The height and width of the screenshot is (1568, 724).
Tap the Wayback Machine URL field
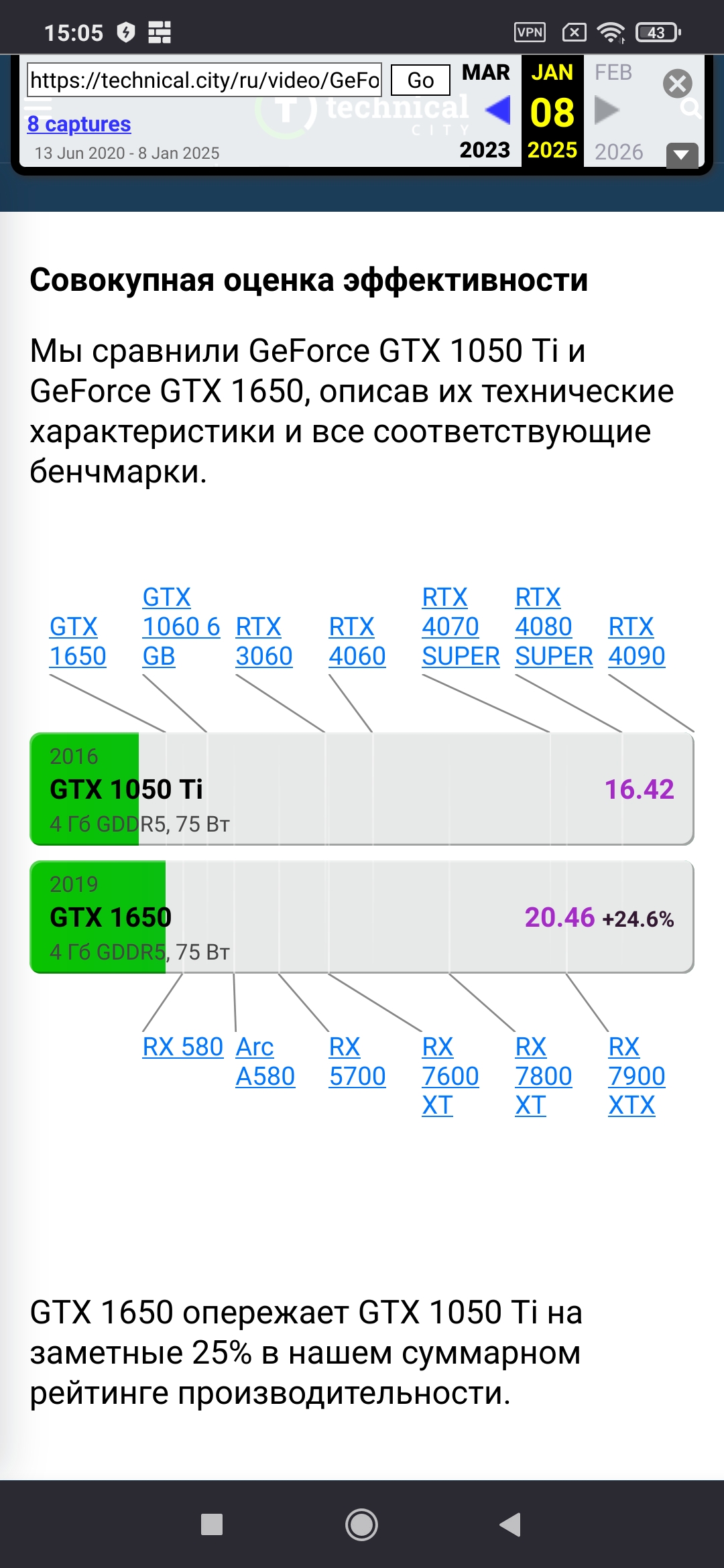(204, 80)
